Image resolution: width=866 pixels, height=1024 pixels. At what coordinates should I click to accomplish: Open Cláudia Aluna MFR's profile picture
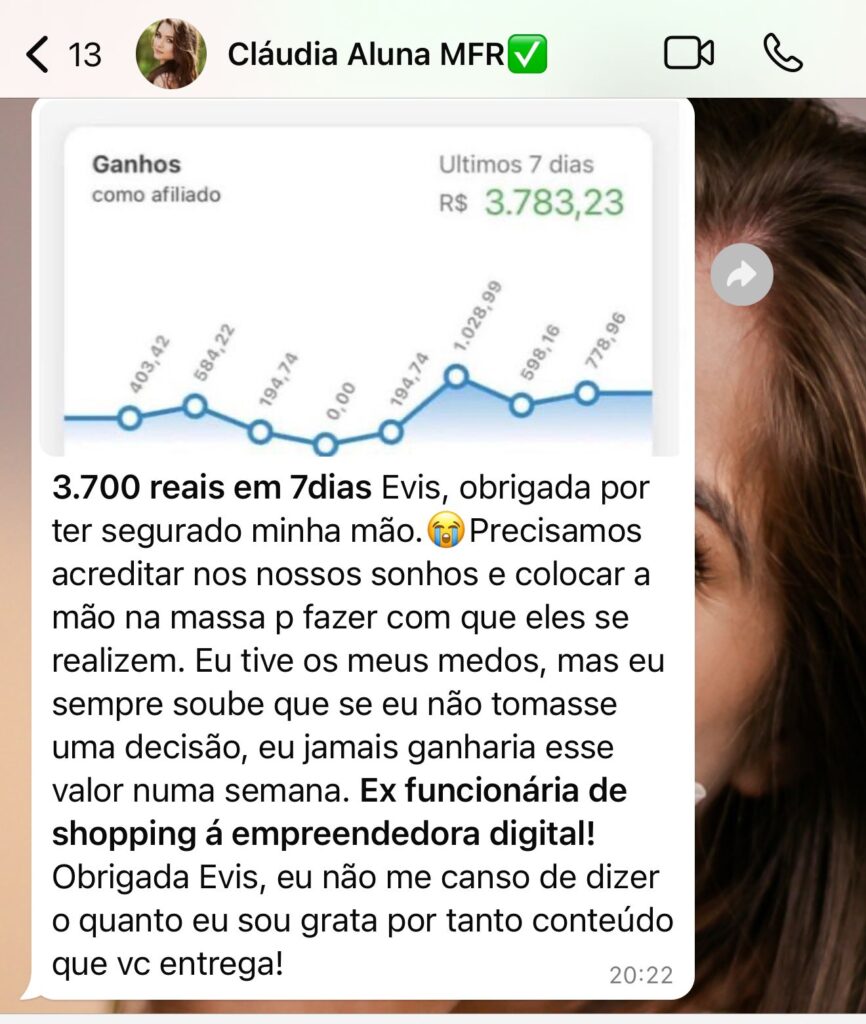pos(171,54)
